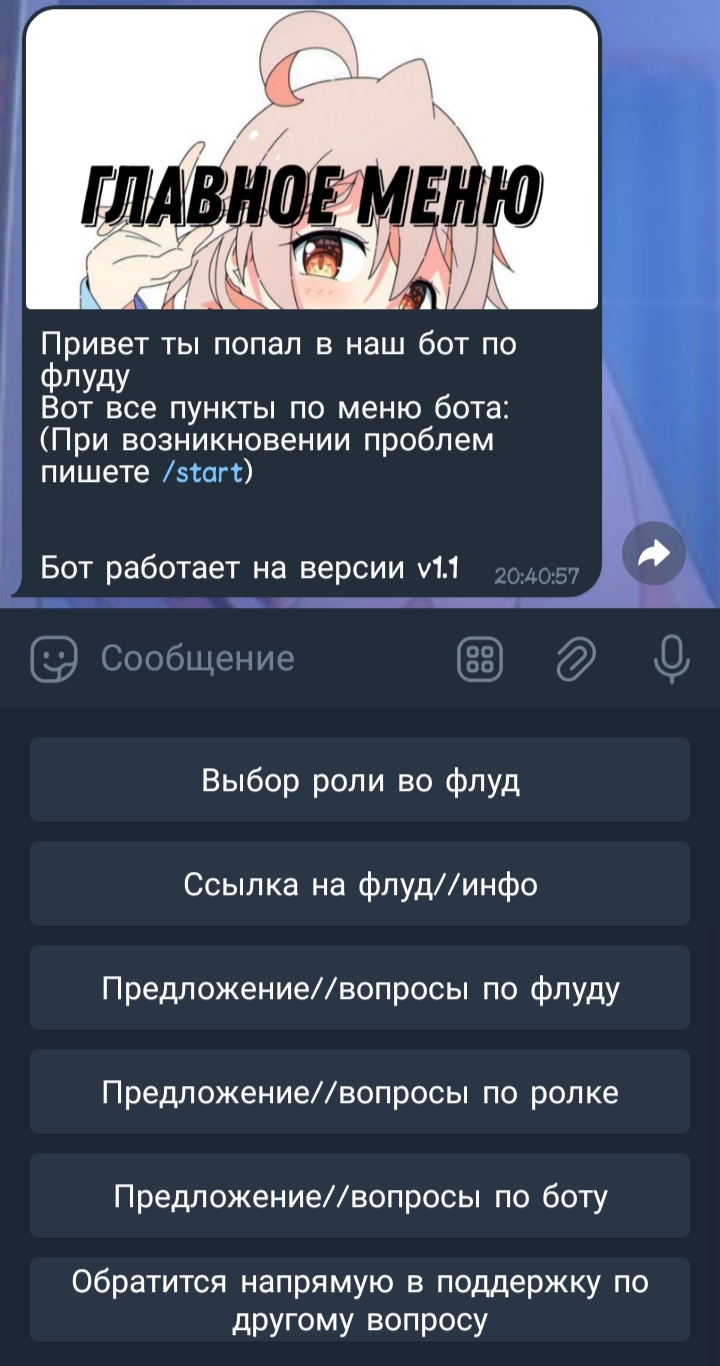720x1366 pixels.
Task: Tap the /start command link
Action: pos(202,472)
